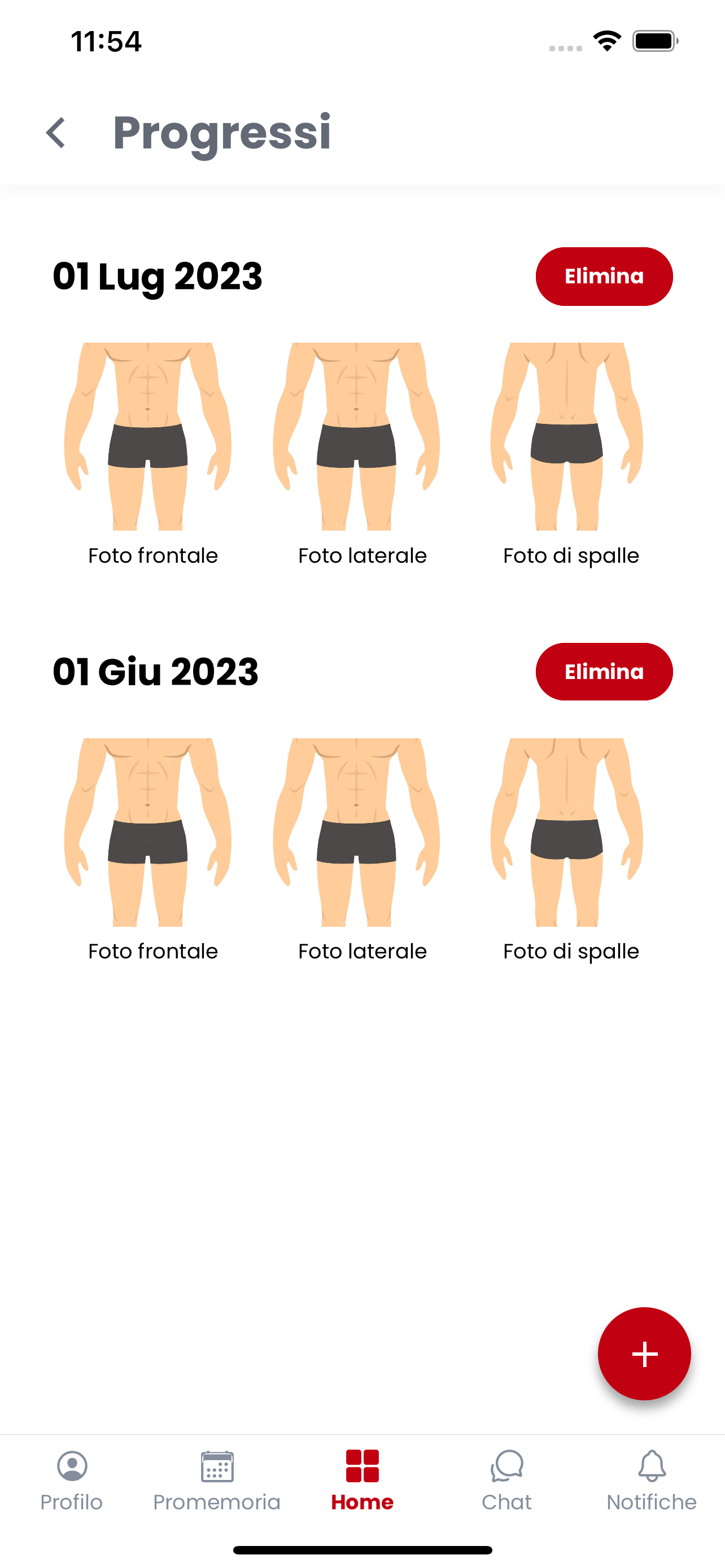Viewport: 725px width, 1568px height.
Task: Open the Notifiche tab
Action: click(x=652, y=1481)
